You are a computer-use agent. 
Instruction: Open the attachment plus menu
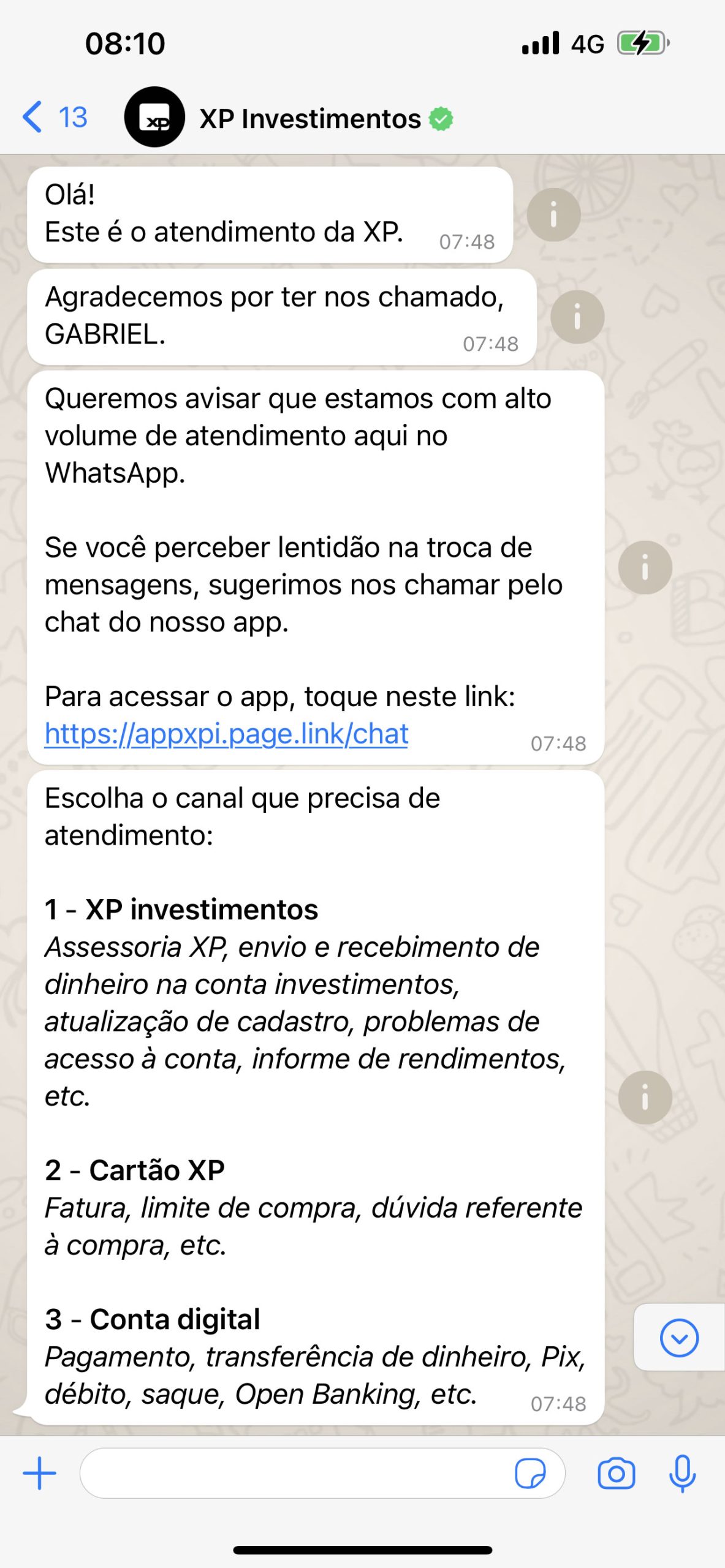coord(40,1474)
